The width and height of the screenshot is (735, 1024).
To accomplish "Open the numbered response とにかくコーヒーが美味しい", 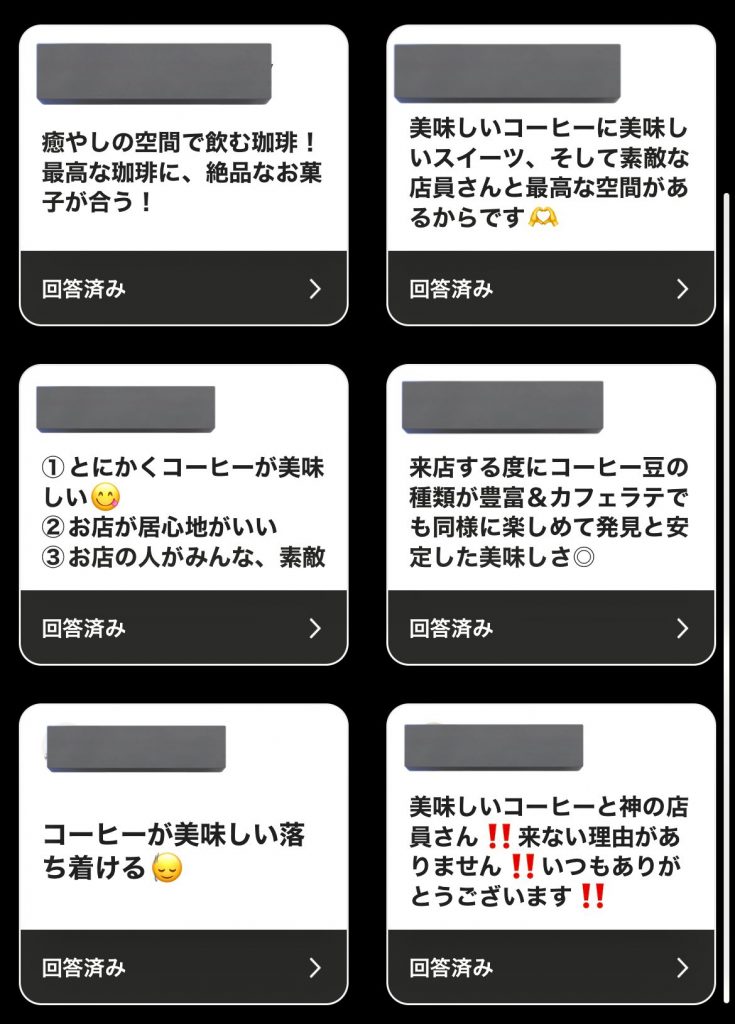I will (183, 512).
